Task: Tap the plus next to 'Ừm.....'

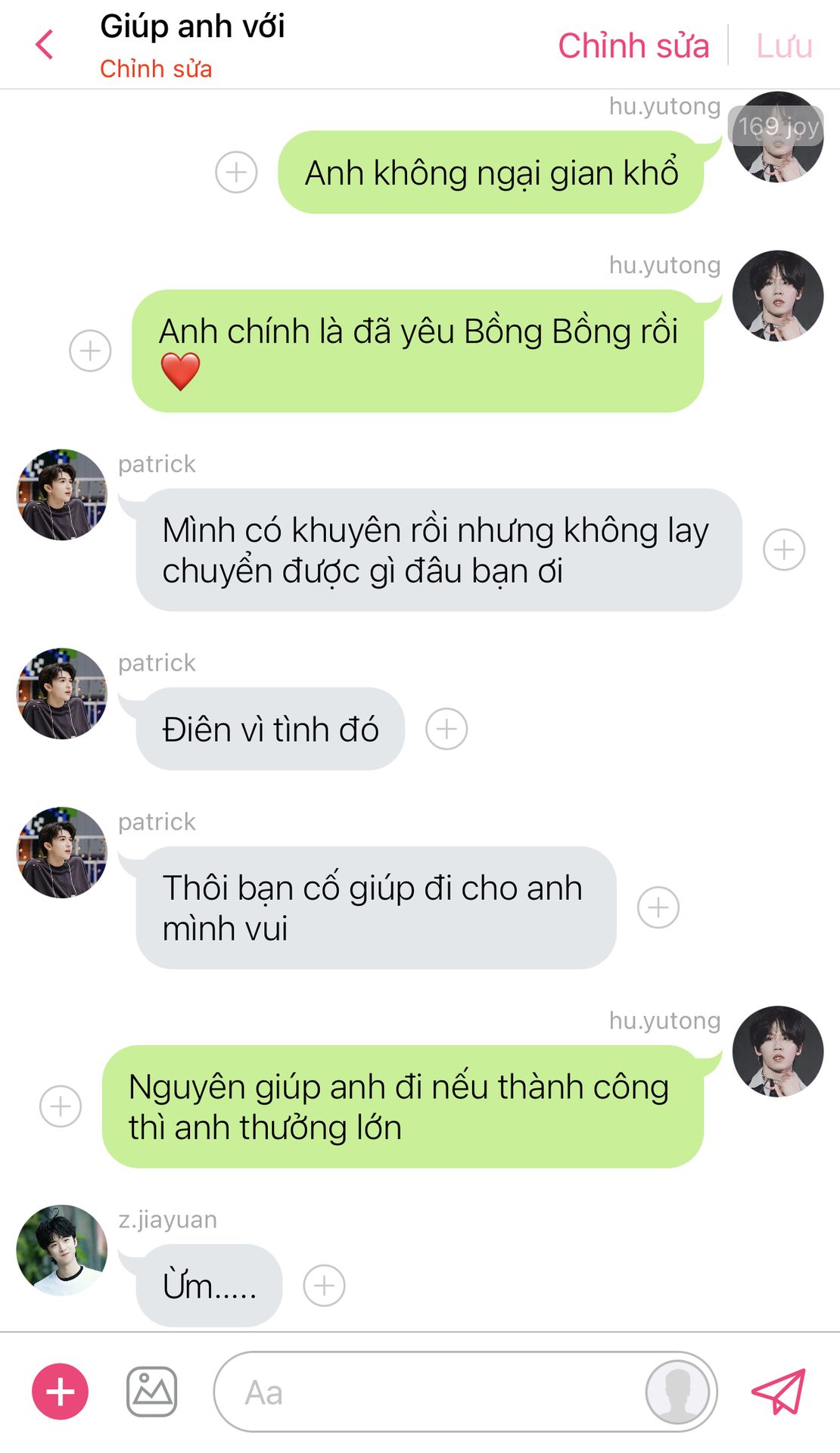Action: coord(324,1285)
